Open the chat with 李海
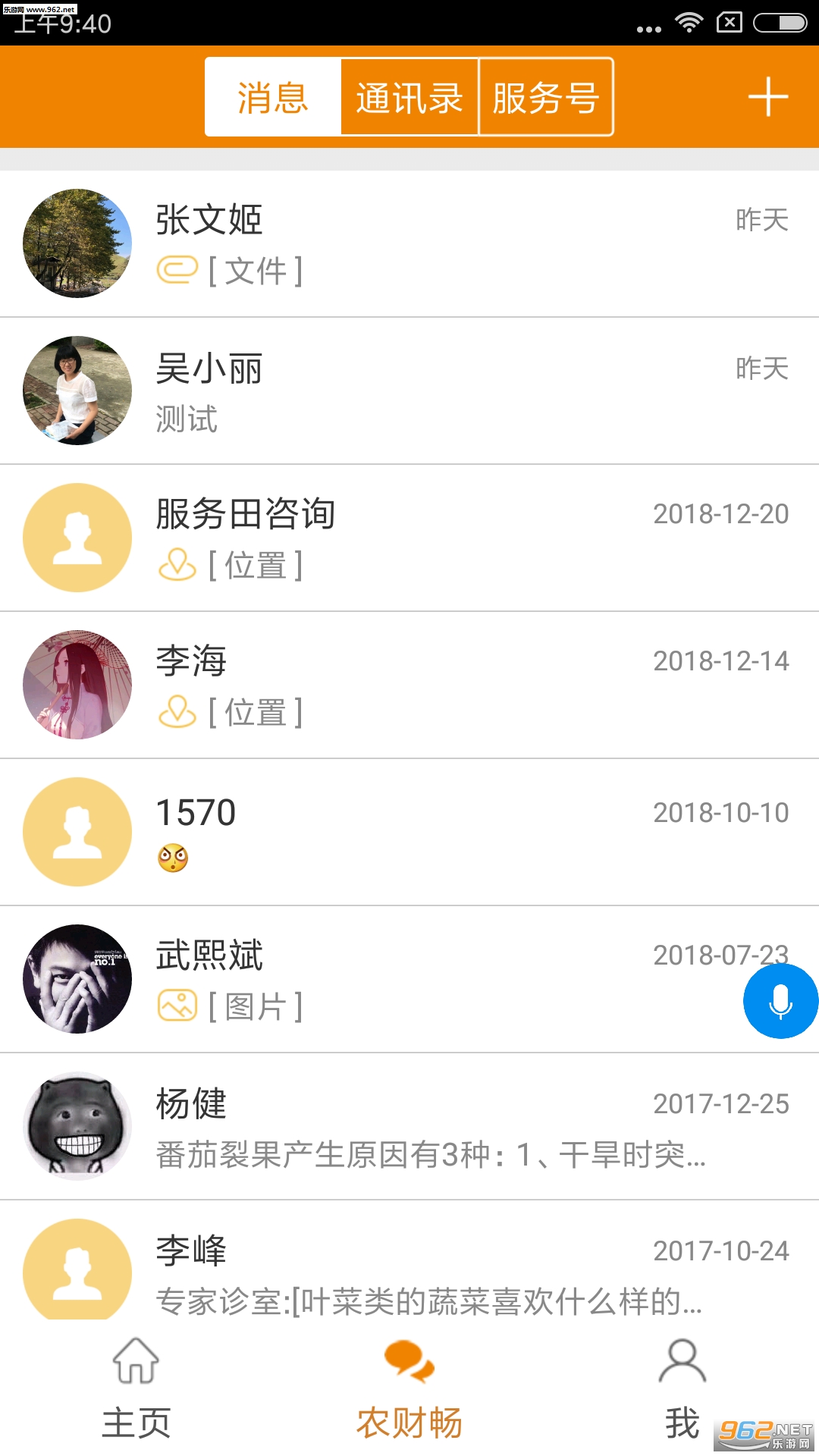Viewport: 819px width, 1456px height. 409,685
